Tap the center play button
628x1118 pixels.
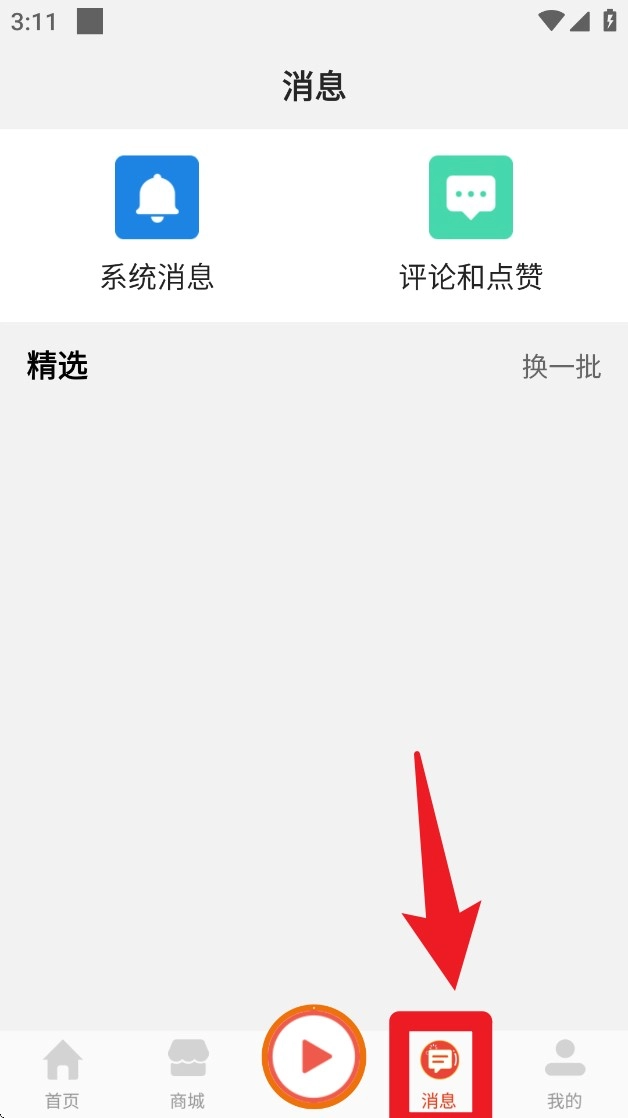pos(314,1056)
